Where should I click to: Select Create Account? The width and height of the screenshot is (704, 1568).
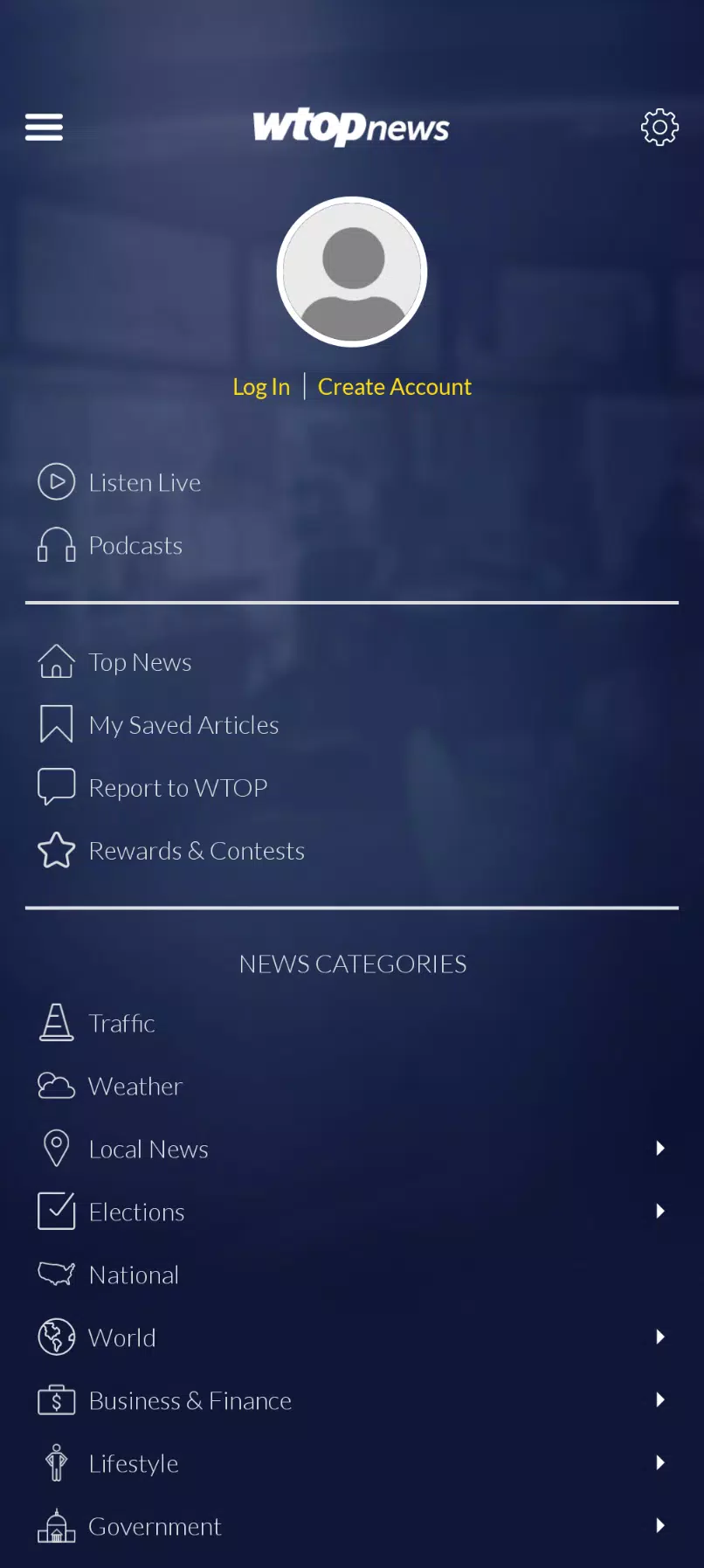394,387
